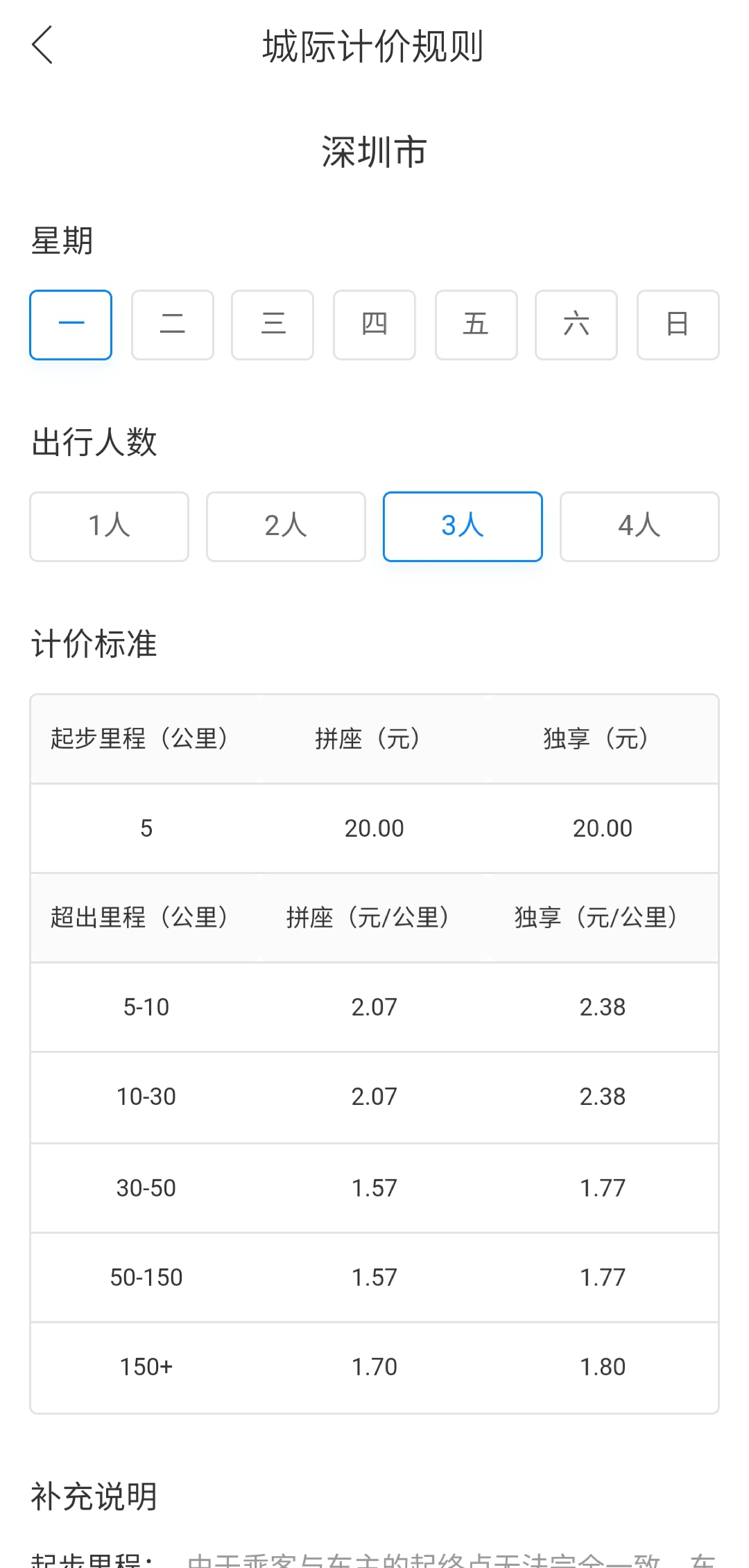The image size is (749, 1568).
Task: Select 2人 passenger option
Action: [286, 525]
